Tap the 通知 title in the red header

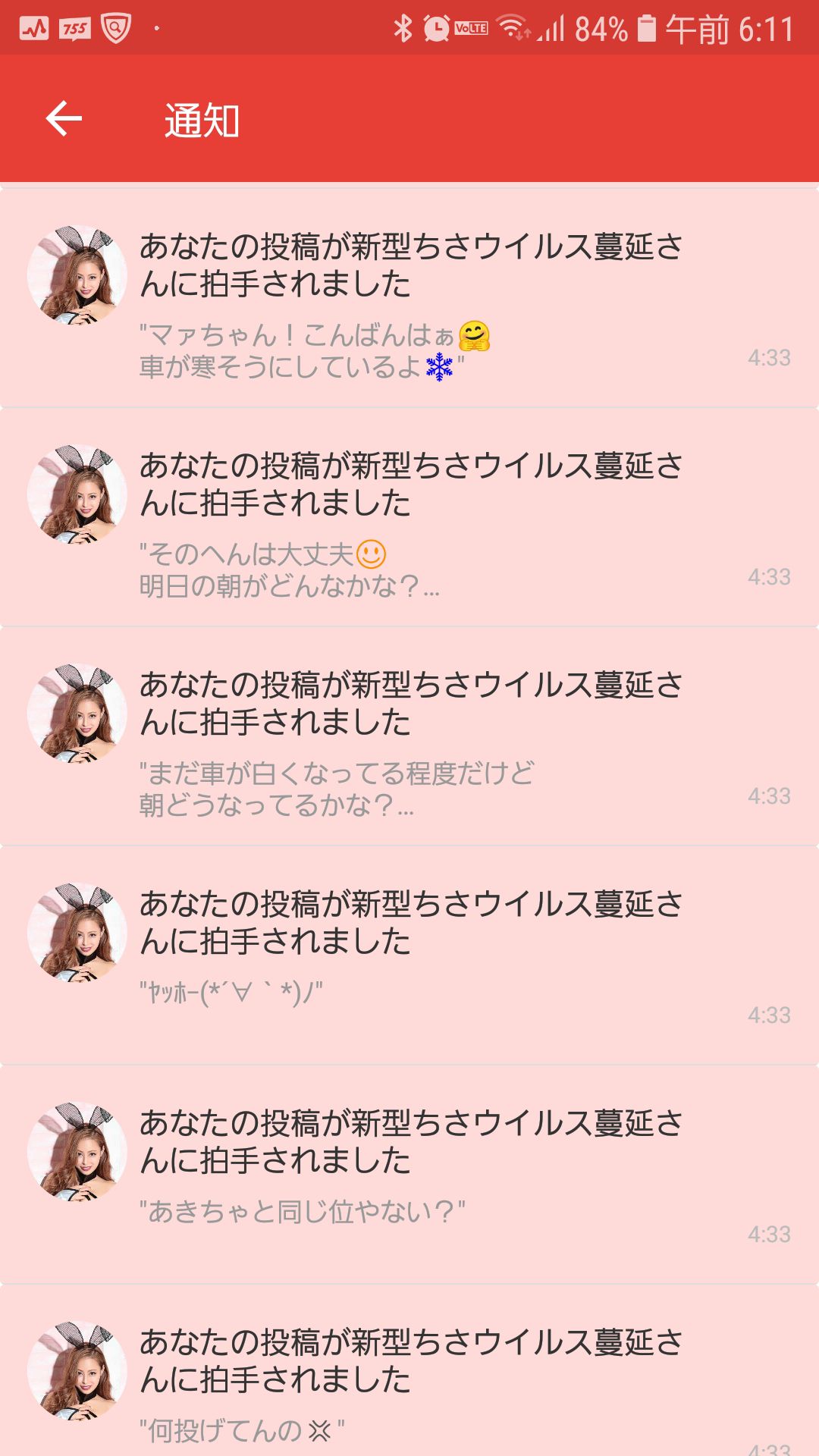point(200,118)
